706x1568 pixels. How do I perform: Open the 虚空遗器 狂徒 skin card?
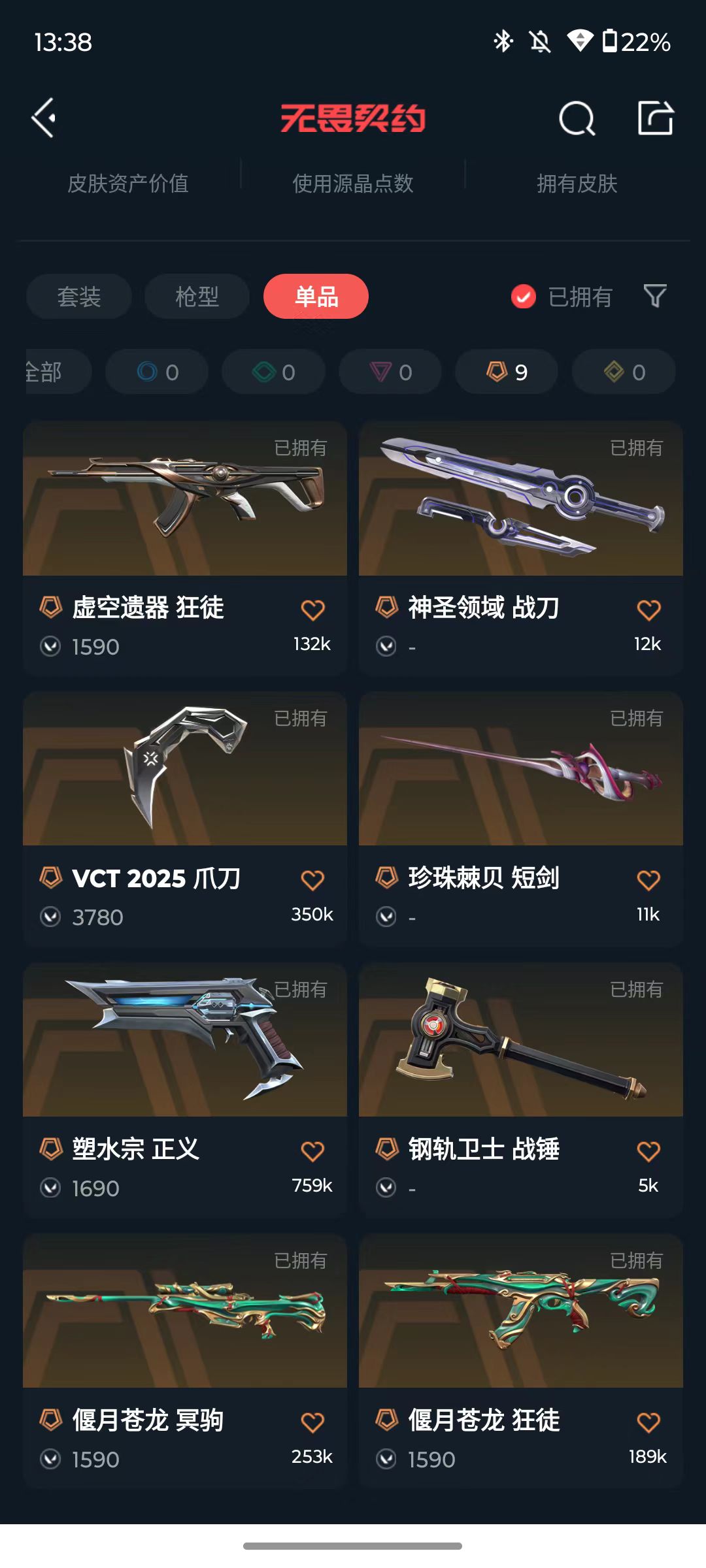point(185,548)
